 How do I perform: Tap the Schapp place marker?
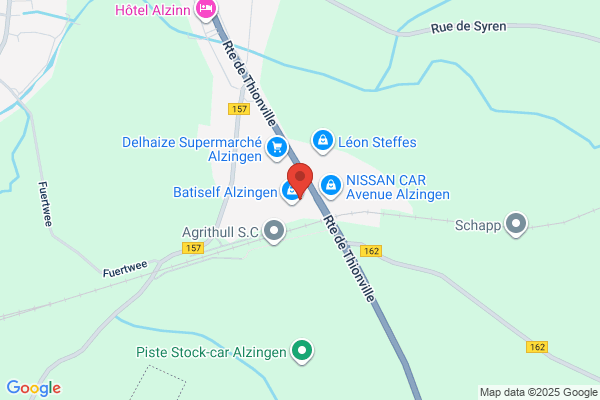[x=516, y=224]
